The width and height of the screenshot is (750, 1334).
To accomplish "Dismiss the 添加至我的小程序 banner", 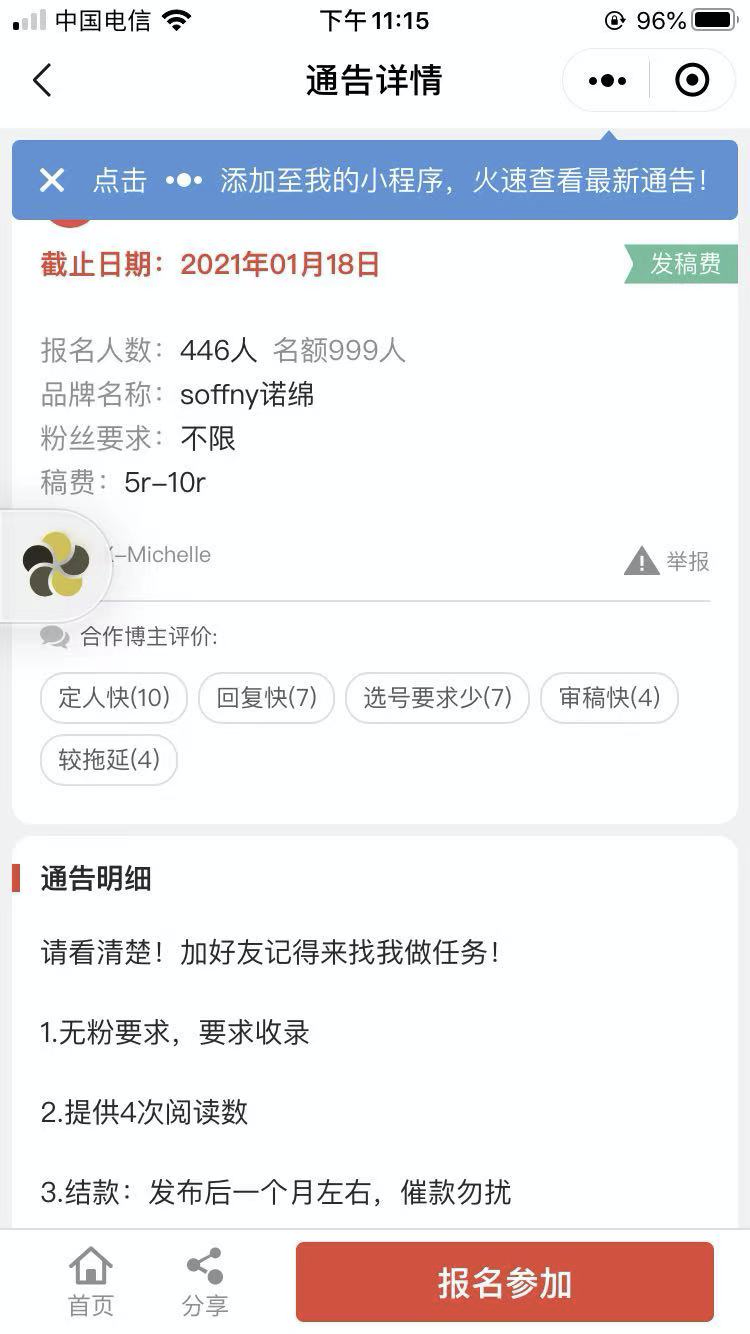I will click(52, 180).
